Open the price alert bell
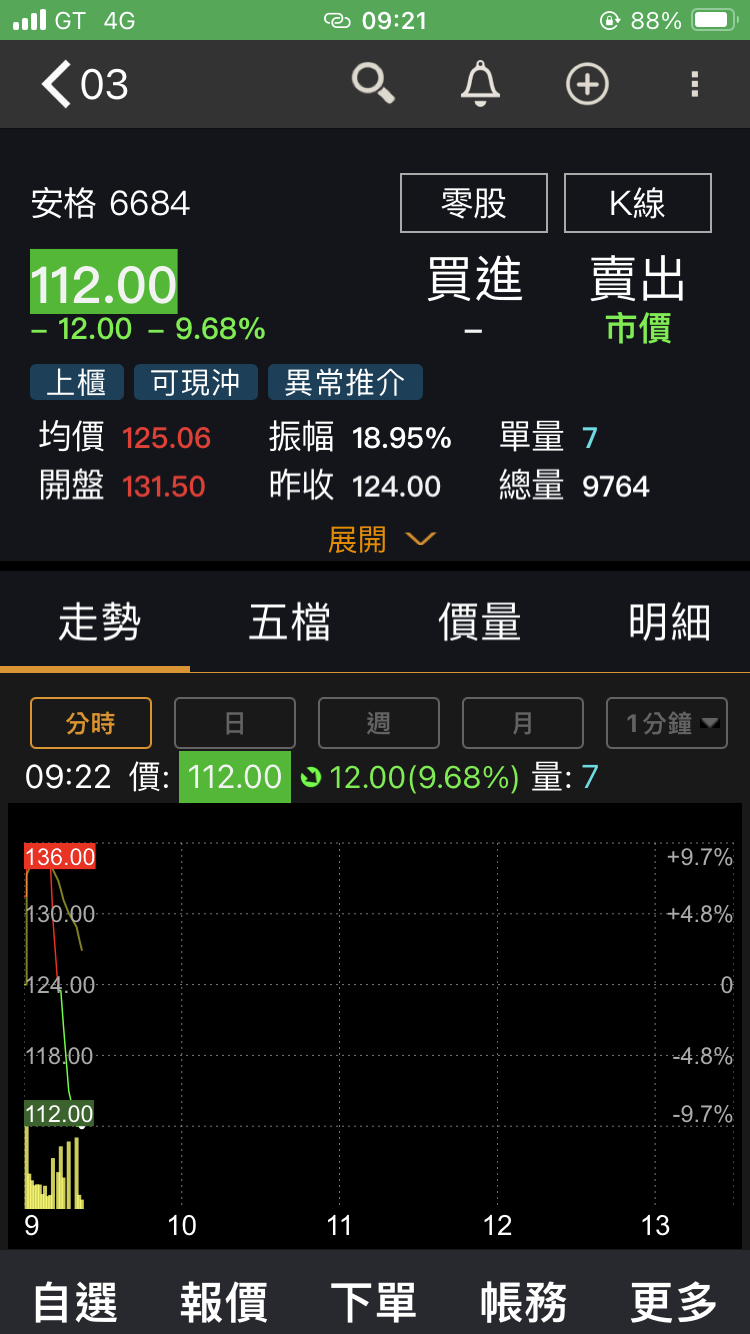This screenshot has width=750, height=1334. click(480, 83)
